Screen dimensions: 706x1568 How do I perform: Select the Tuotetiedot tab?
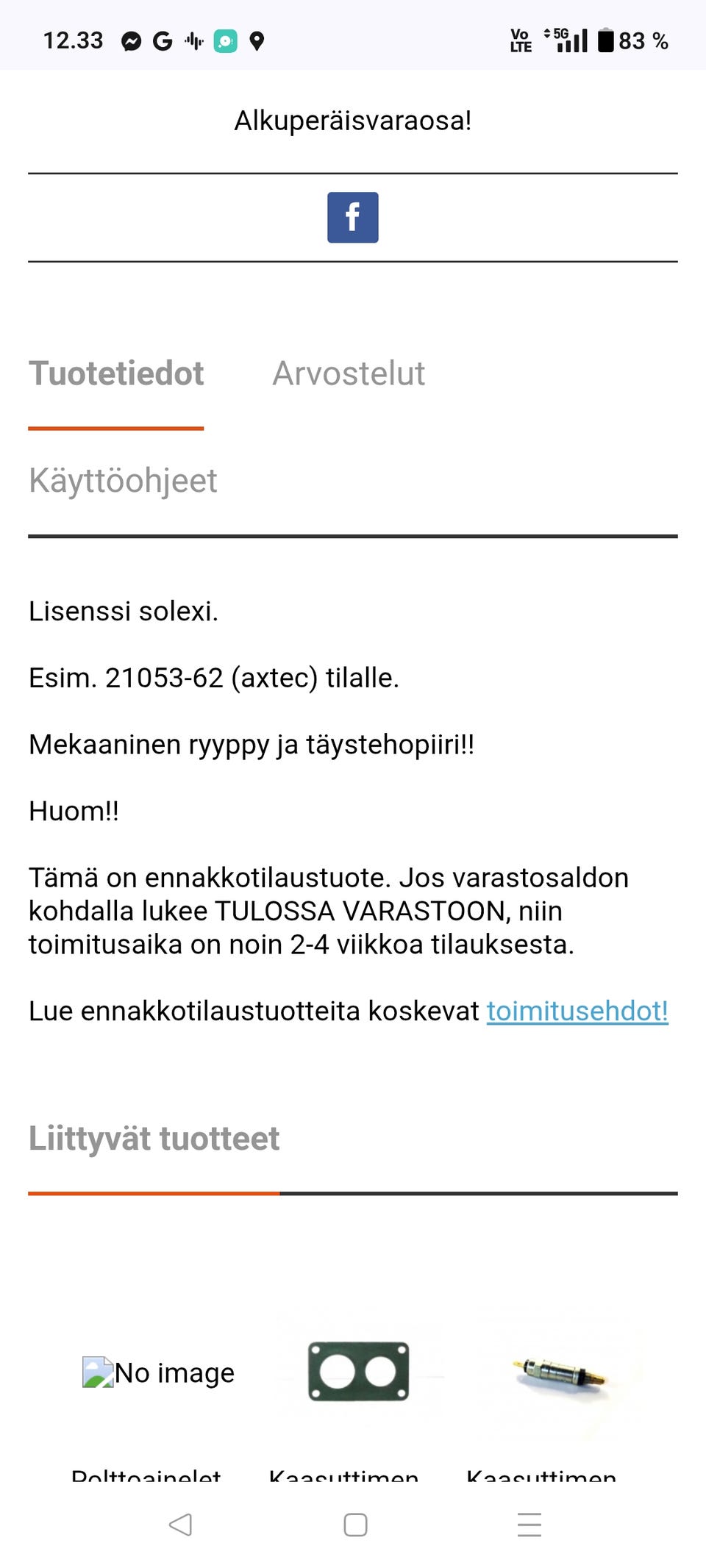115,373
